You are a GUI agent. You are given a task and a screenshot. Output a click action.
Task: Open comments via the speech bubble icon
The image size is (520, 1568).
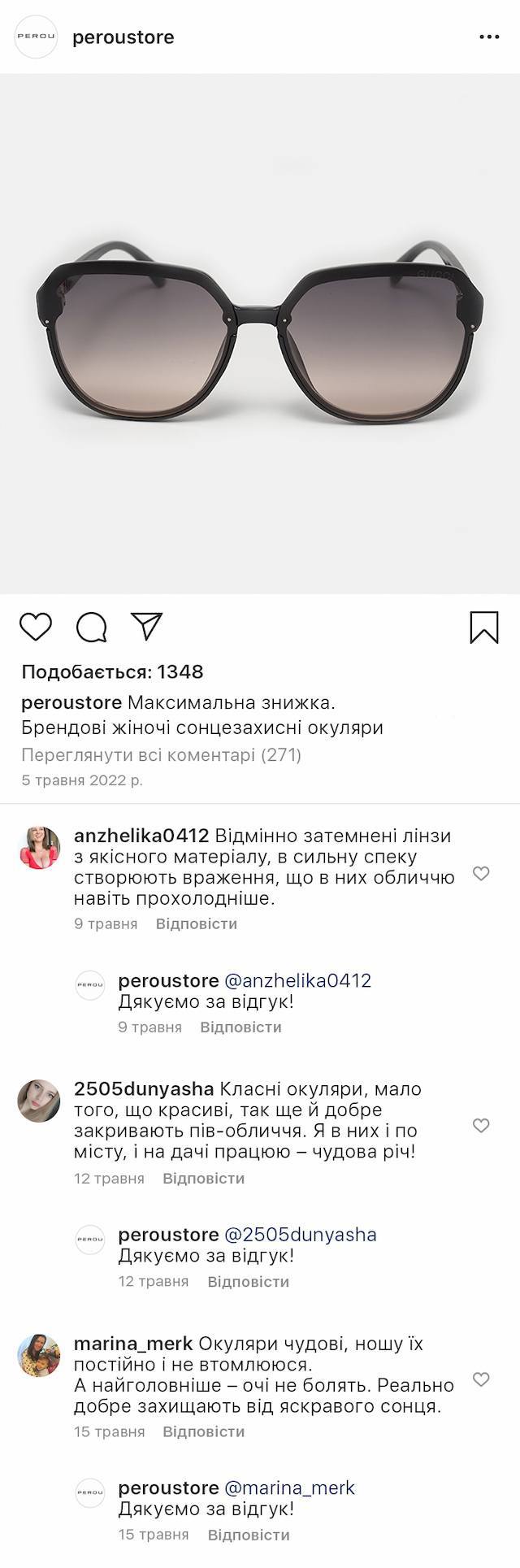click(x=92, y=627)
